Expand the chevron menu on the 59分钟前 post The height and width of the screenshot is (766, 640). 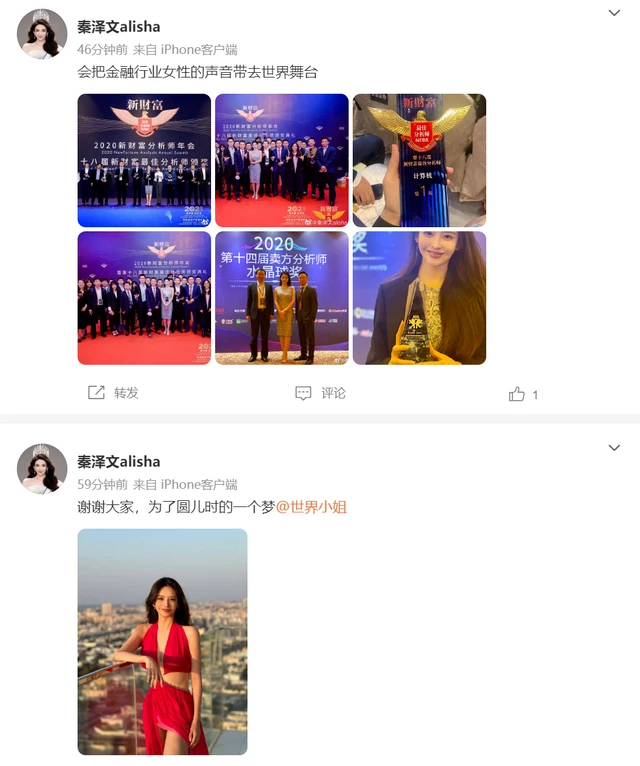coord(614,448)
